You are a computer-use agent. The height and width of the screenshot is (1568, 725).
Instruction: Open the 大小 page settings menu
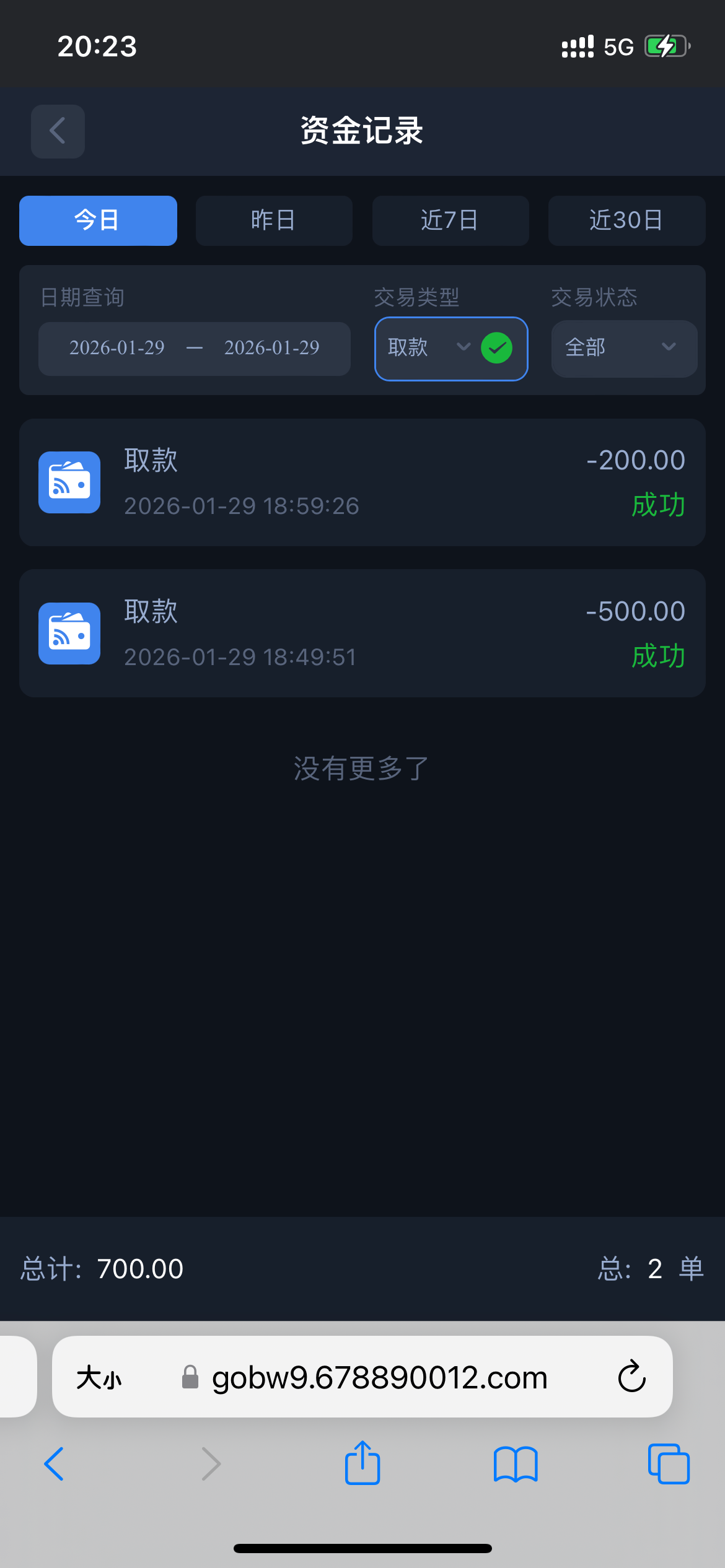[99, 1378]
